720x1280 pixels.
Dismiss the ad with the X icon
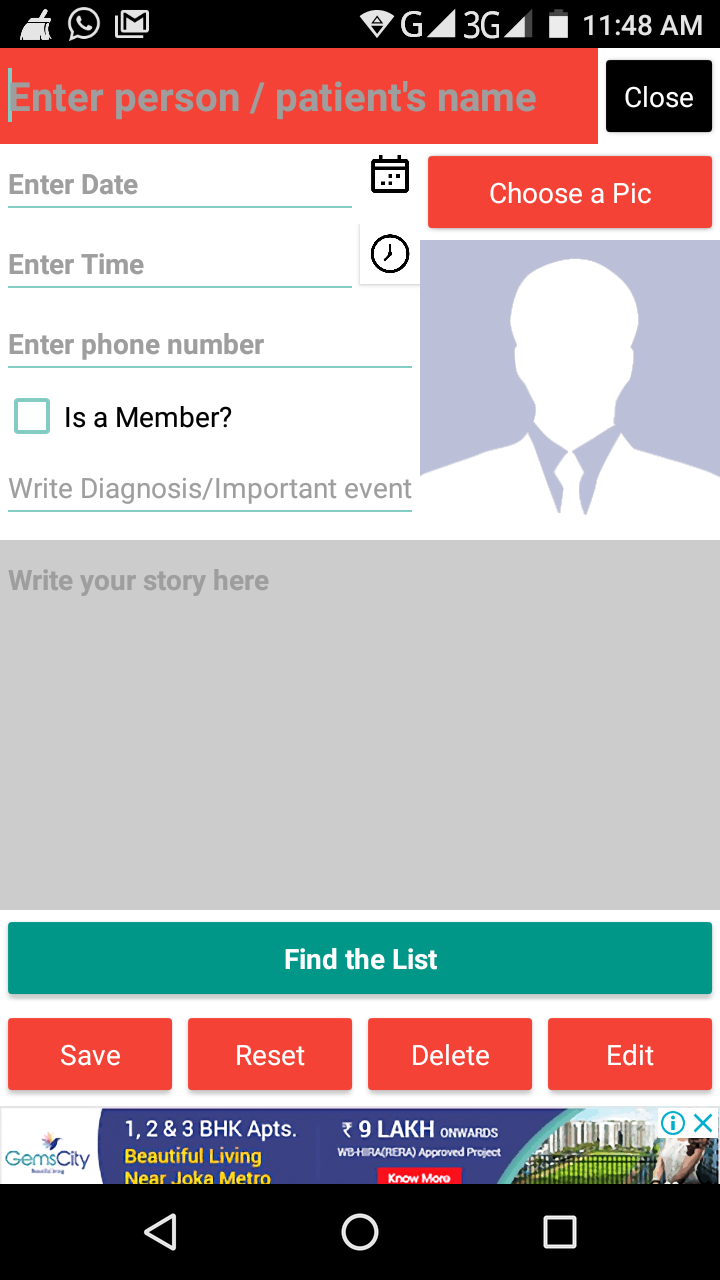point(703,1123)
